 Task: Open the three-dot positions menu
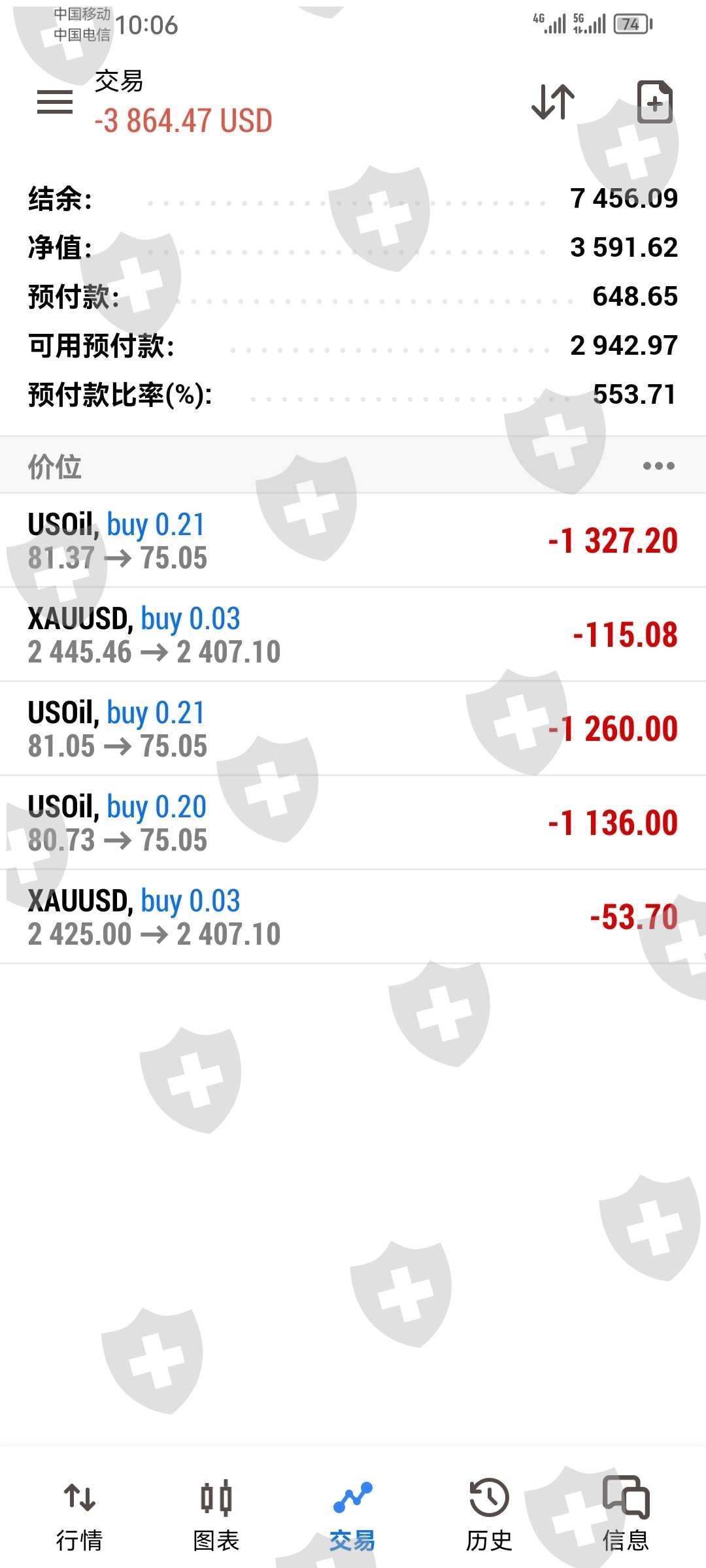pos(658,466)
